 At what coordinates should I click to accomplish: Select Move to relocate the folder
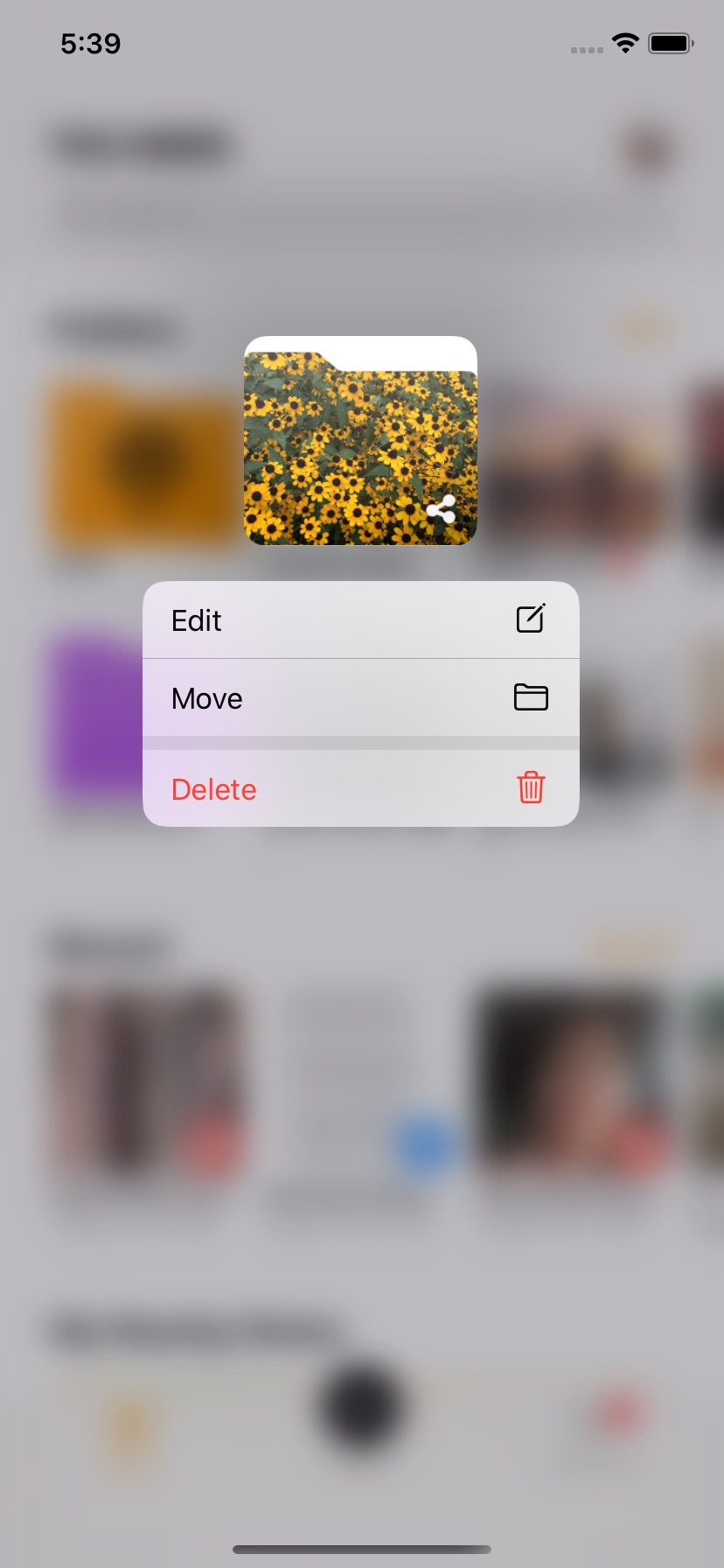pos(360,697)
